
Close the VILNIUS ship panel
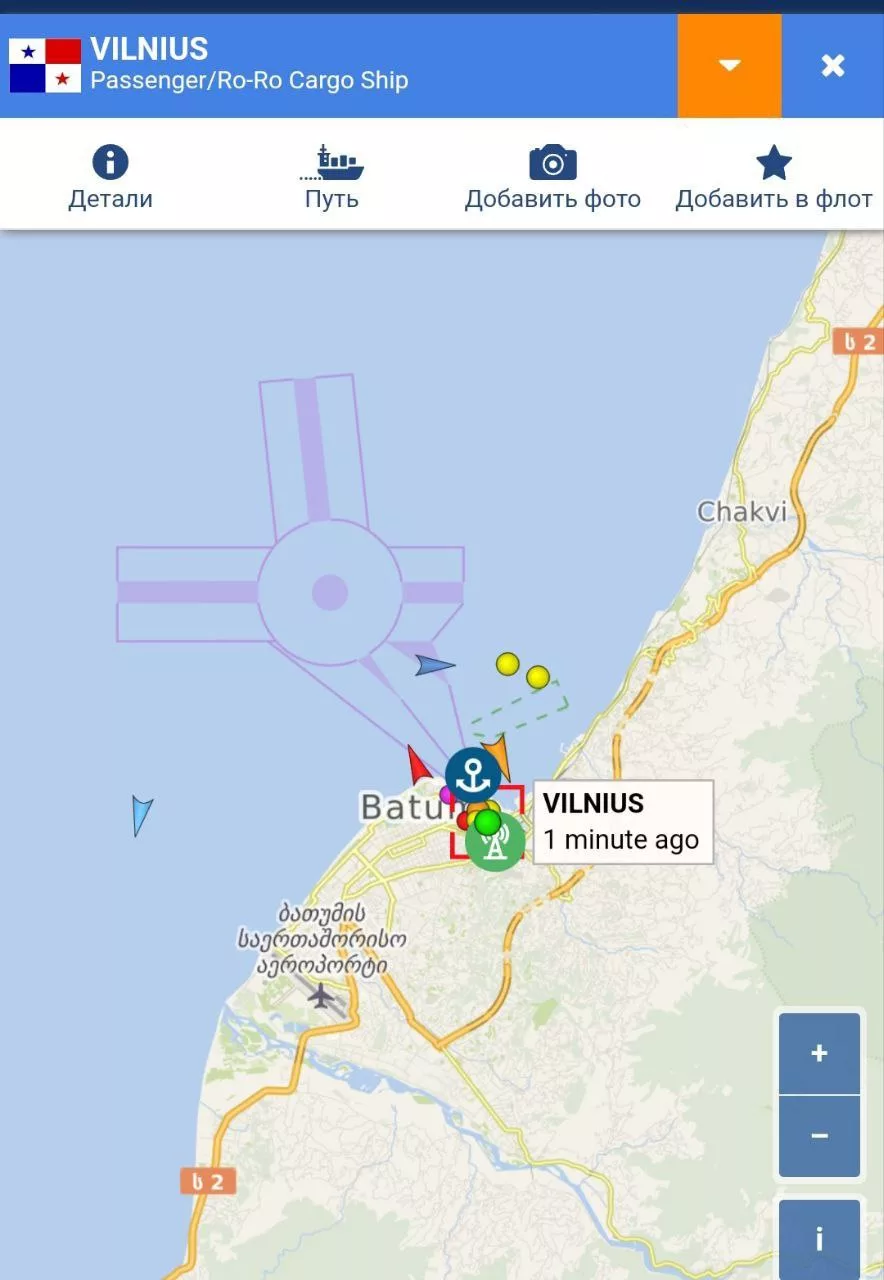[x=832, y=66]
